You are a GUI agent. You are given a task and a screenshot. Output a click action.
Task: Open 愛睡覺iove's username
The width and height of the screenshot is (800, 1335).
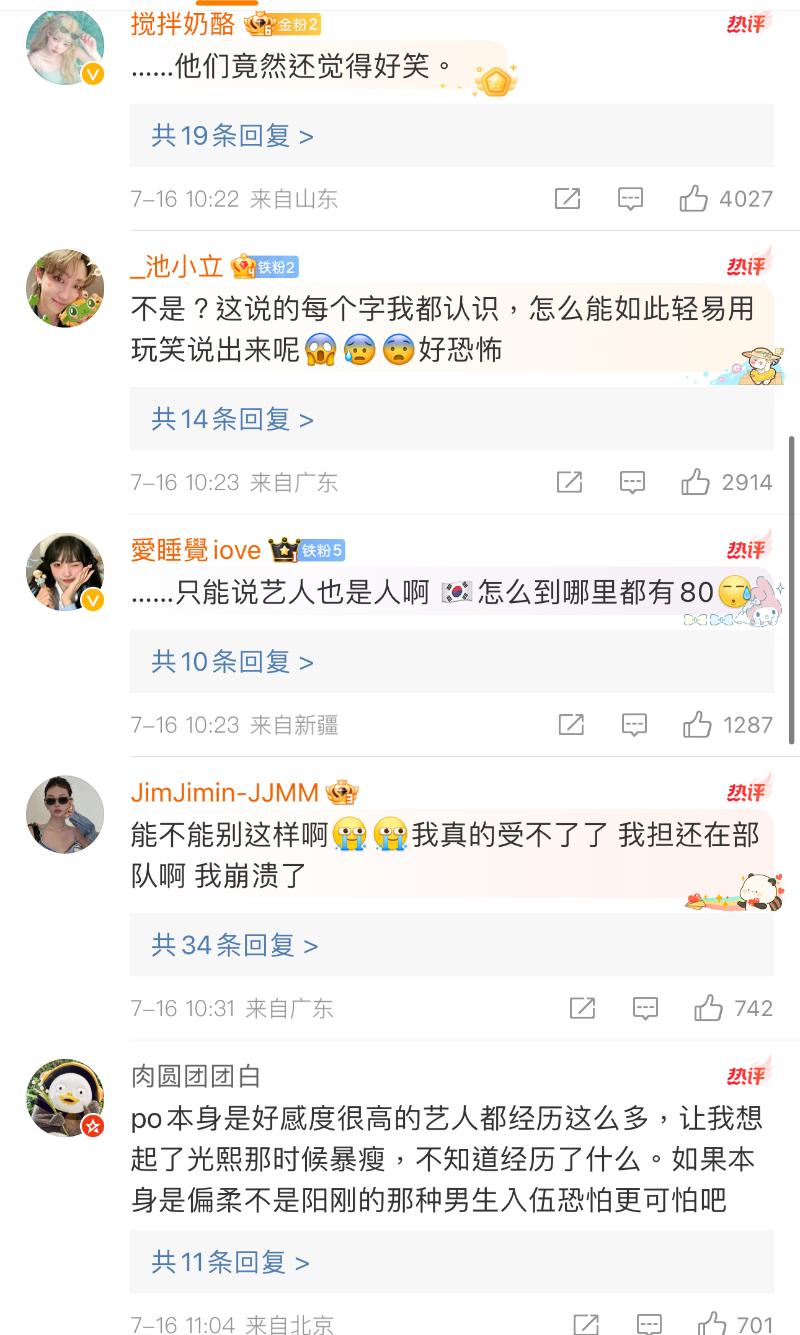click(x=196, y=550)
